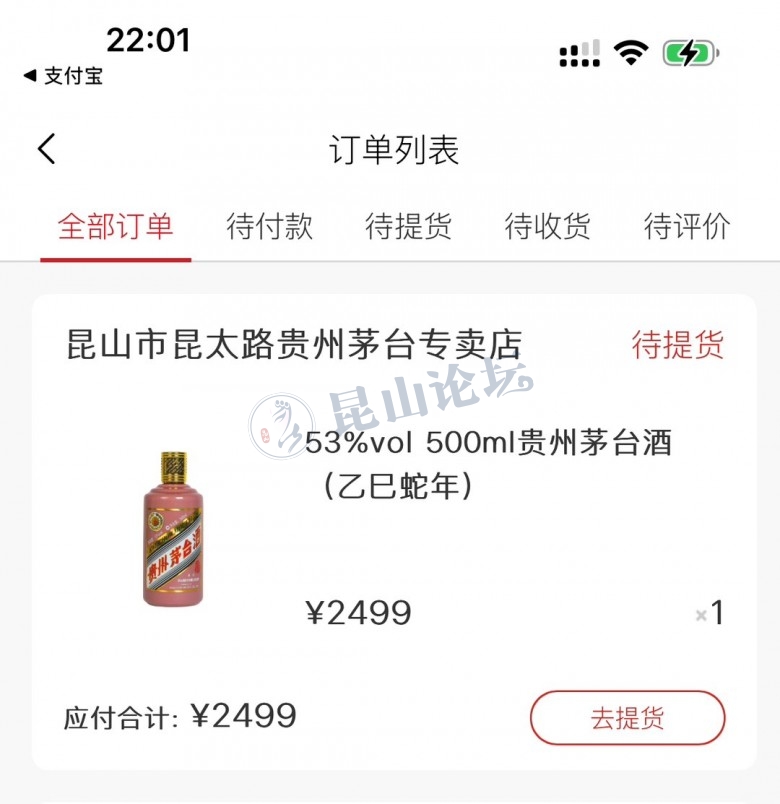Go back from the order list
Viewport: 780px width, 804px height.
tap(47, 150)
